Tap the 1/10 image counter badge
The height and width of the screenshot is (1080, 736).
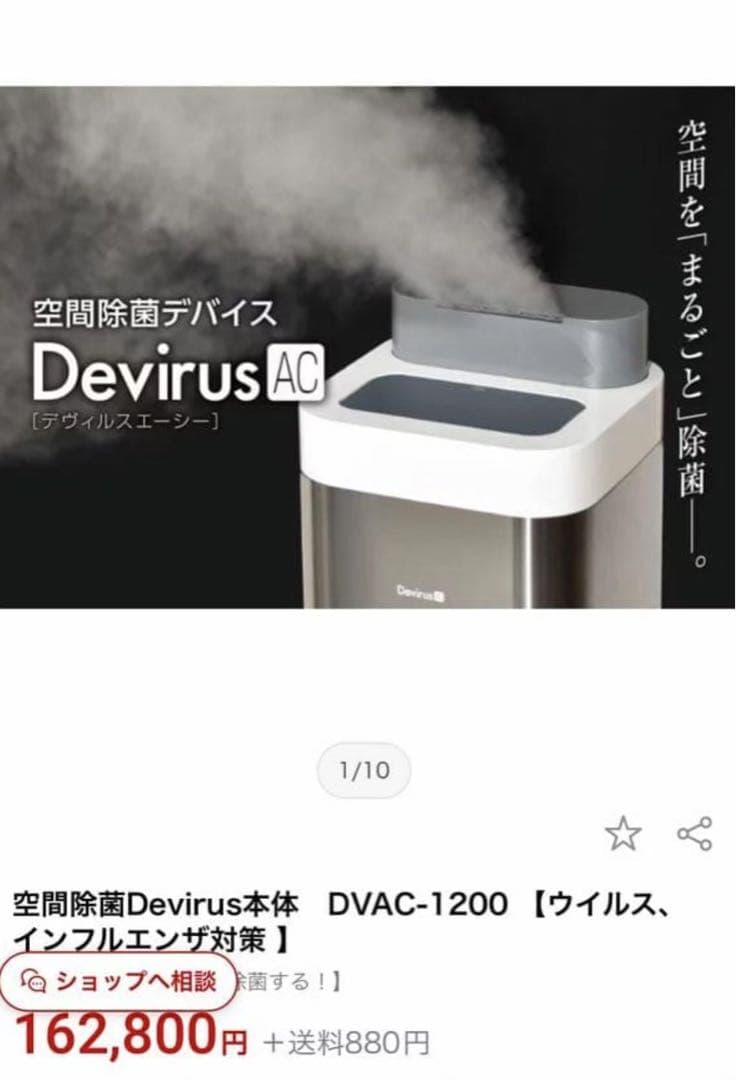[x=365, y=768]
